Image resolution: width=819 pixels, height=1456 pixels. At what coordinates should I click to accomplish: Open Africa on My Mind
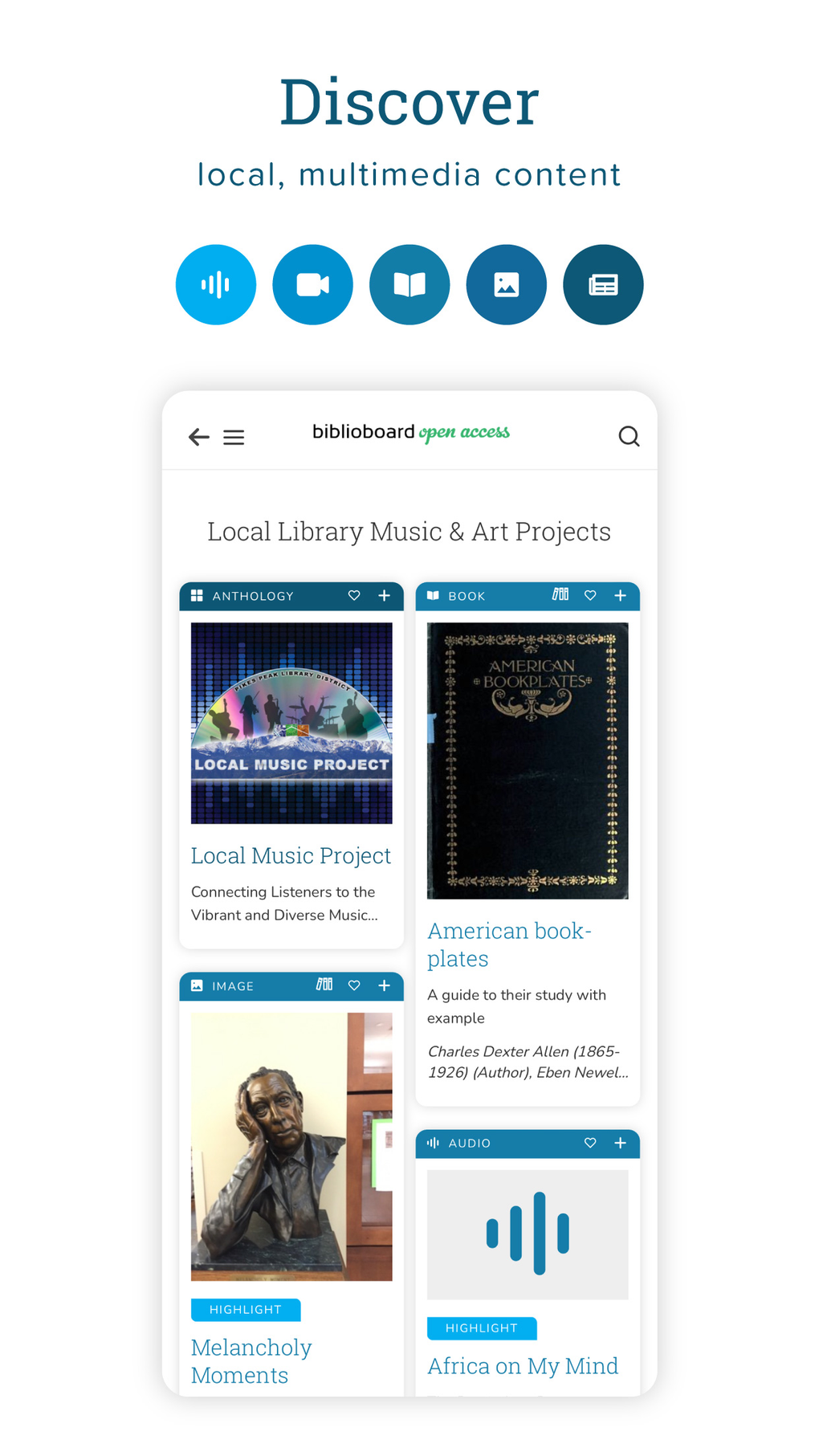tap(523, 1365)
